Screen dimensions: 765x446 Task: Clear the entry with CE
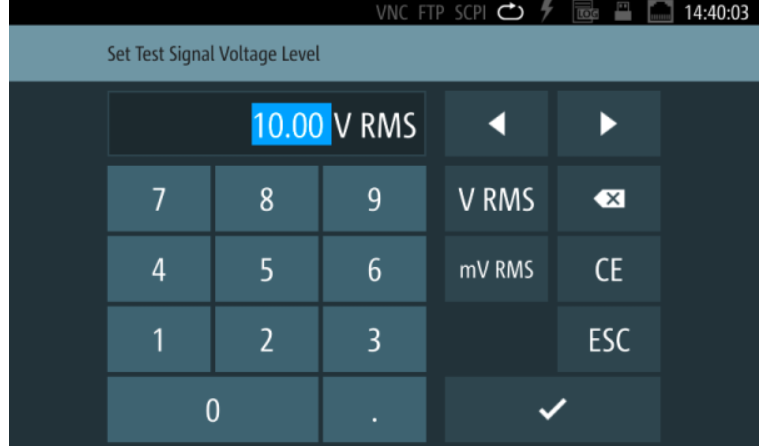(608, 270)
